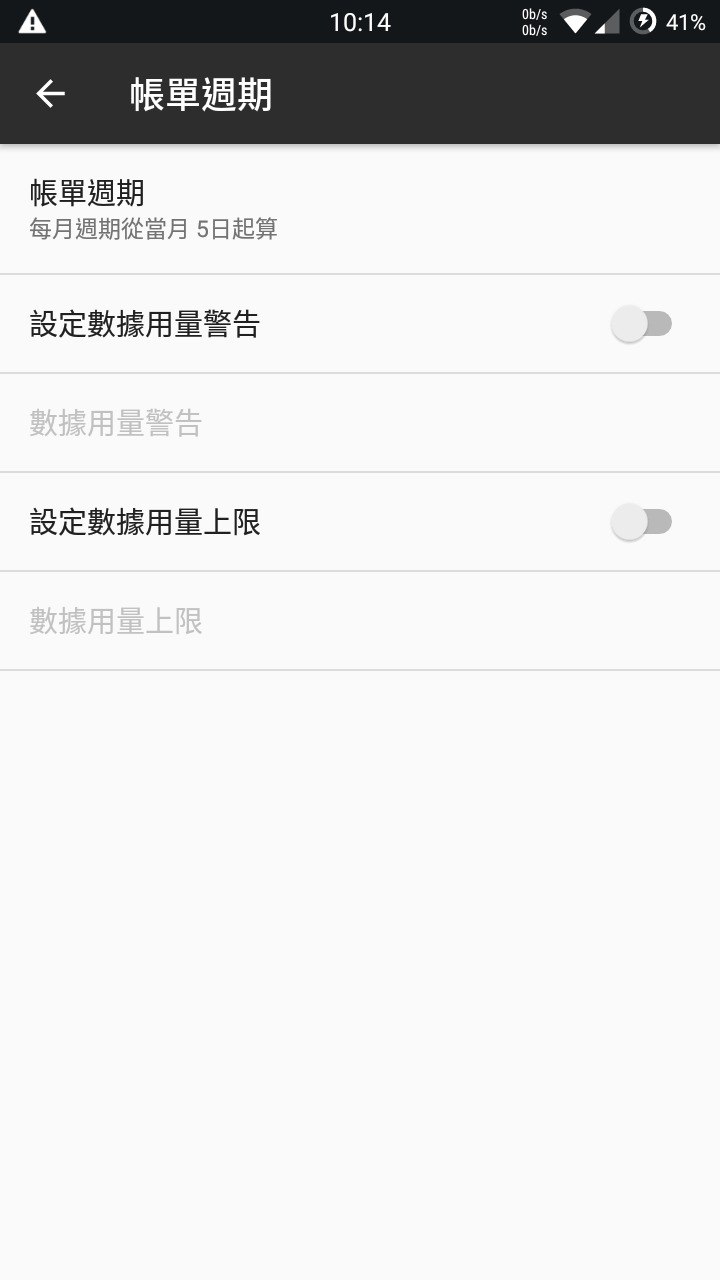Viewport: 720px width, 1280px height.
Task: Enable the 設定數據用量警告 switch
Action: [641, 324]
